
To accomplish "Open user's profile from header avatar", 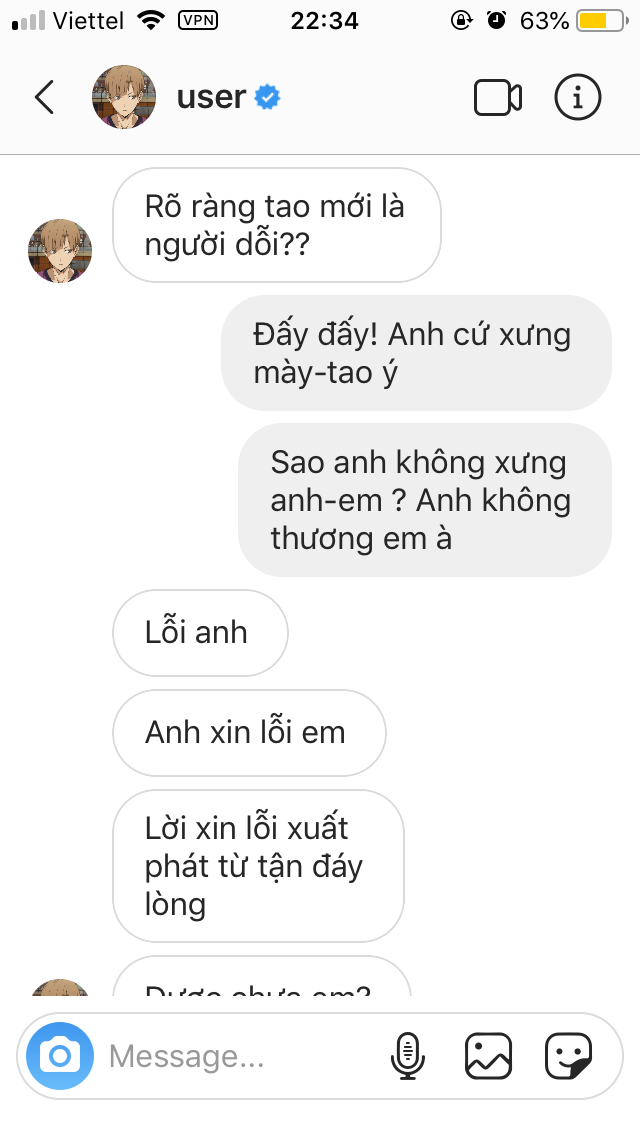I will click(124, 97).
